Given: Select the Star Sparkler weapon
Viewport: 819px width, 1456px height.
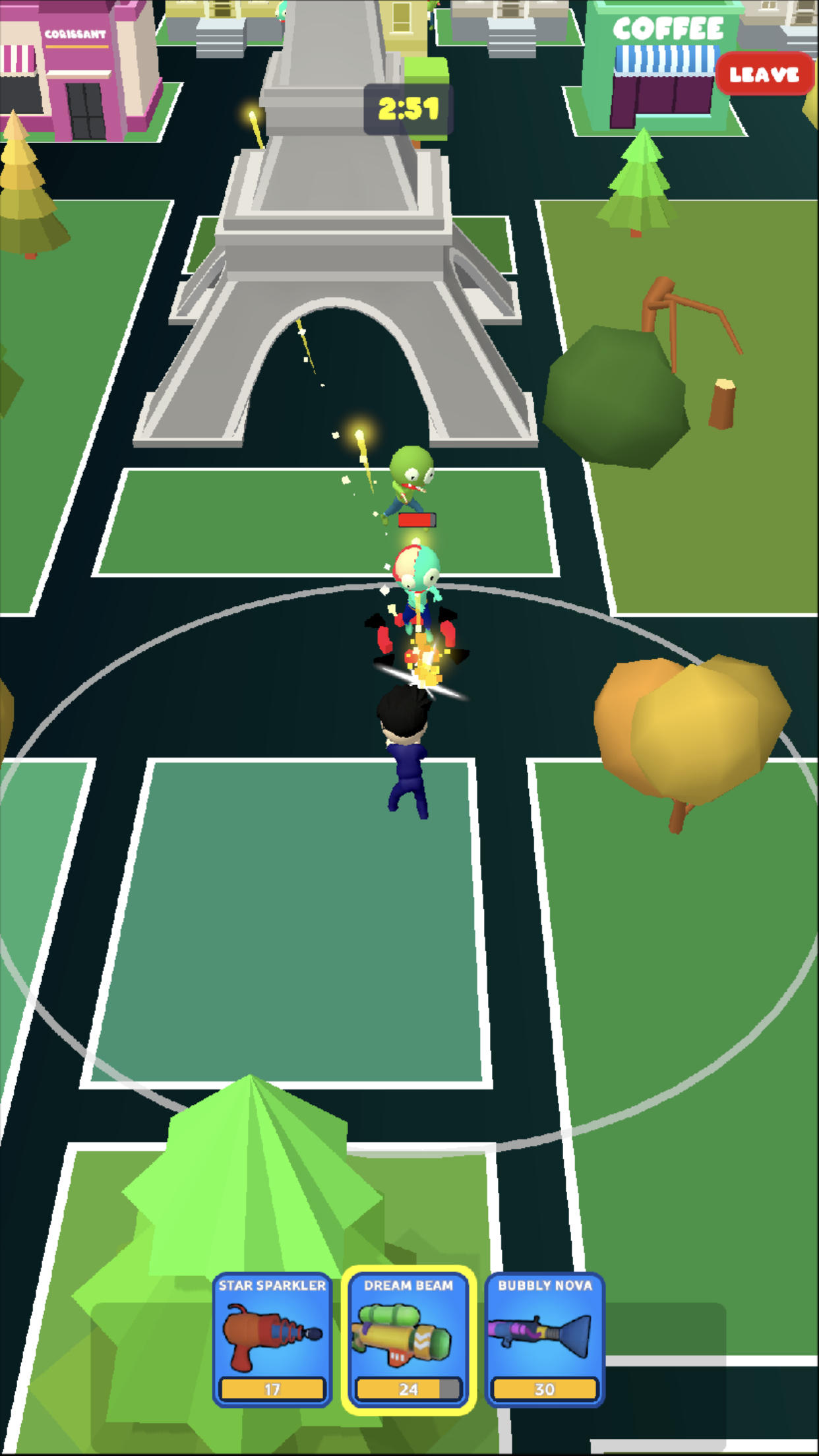Looking at the screenshot, I should (x=272, y=1339).
